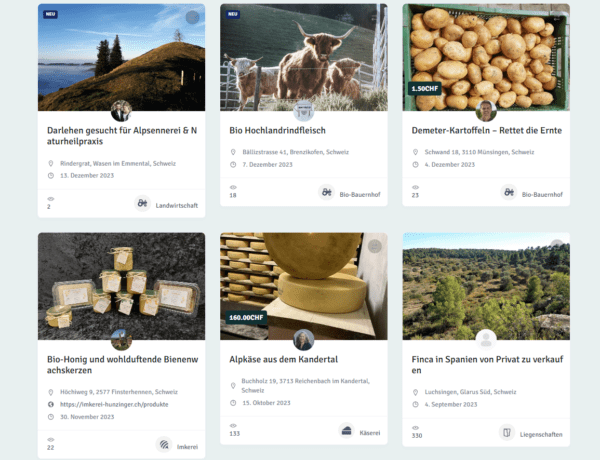Viewport: 600px width, 460px height.
Task: Open the seller avatar on the Demeter-Kartoffeln card
Action: click(x=486, y=111)
